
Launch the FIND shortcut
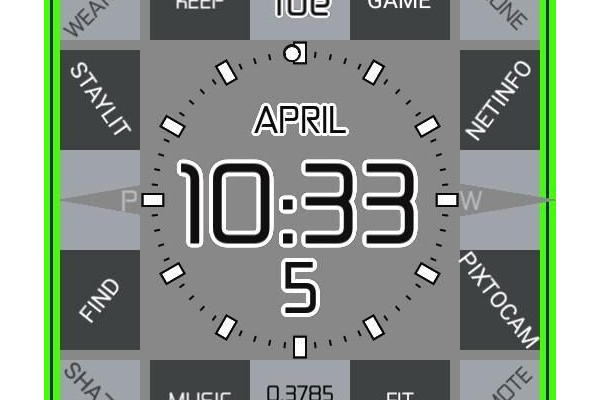click(99, 300)
